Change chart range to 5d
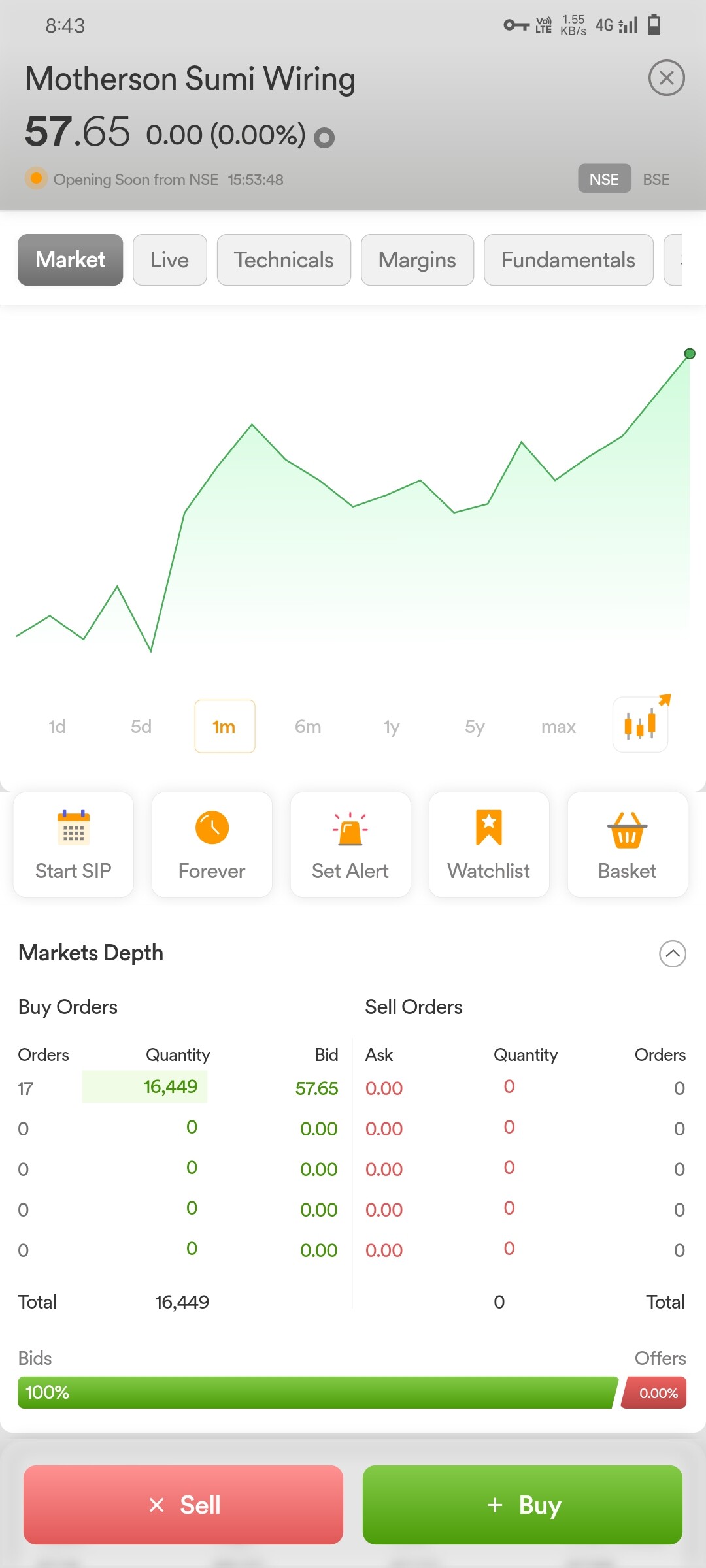This screenshot has width=706, height=1568. [x=141, y=727]
